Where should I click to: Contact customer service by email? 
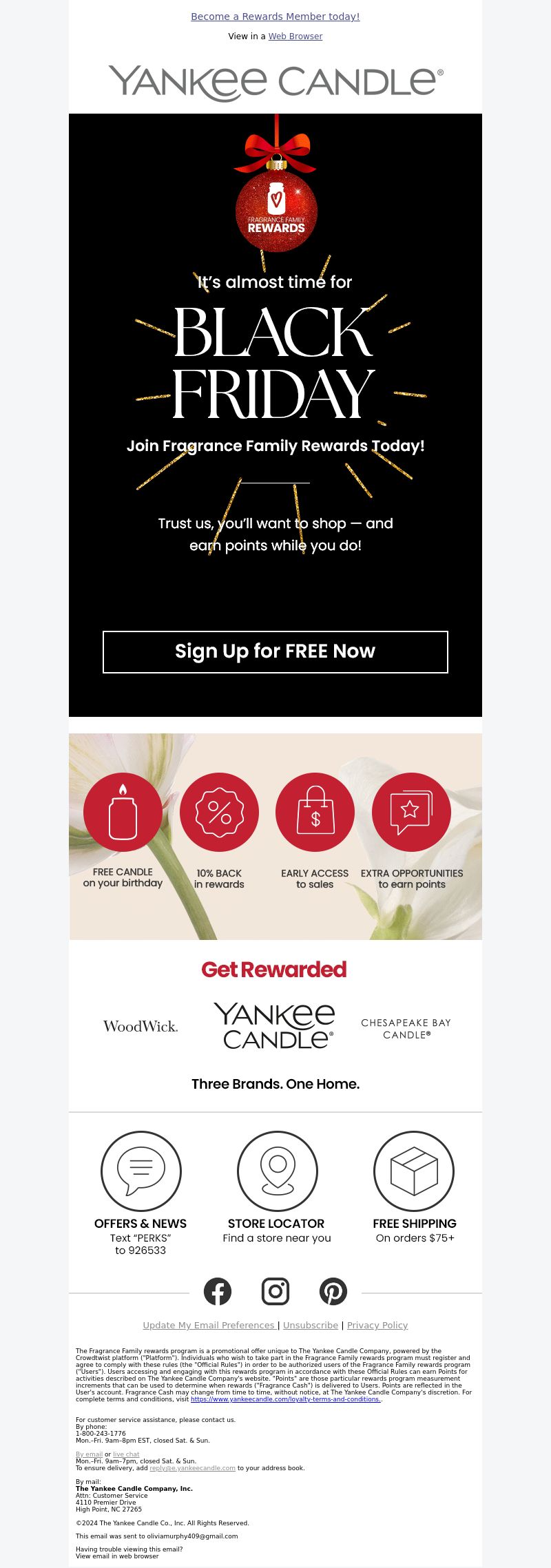(x=89, y=1454)
